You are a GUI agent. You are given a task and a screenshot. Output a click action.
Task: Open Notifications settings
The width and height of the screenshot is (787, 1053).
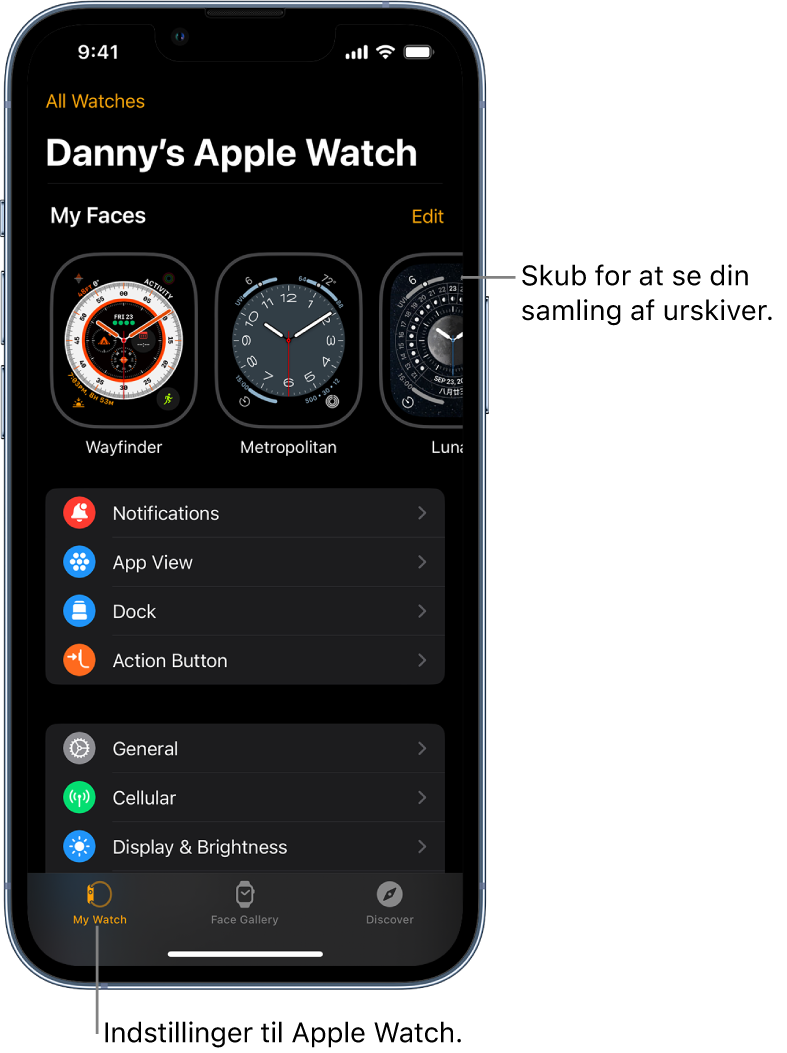point(245,513)
